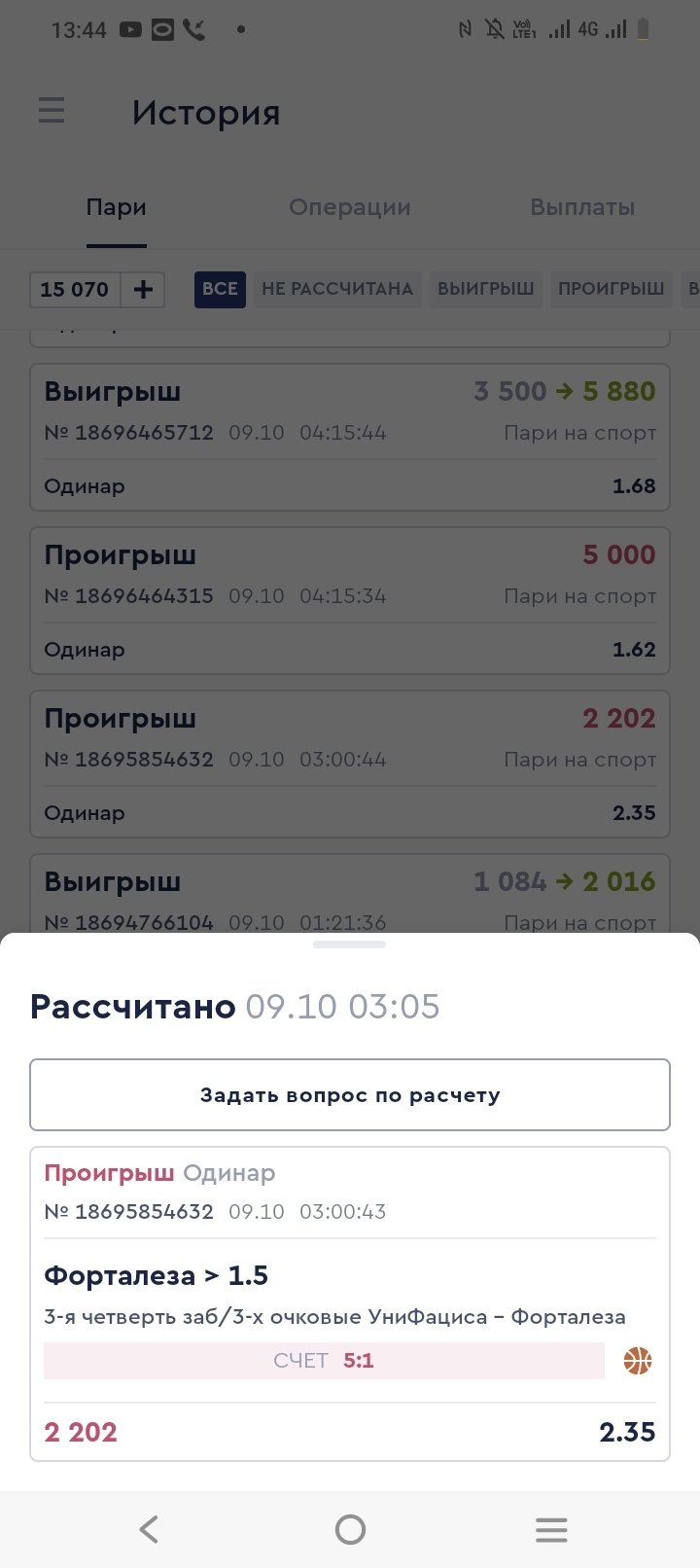
Task: Go to the home screen
Action: (x=350, y=1530)
